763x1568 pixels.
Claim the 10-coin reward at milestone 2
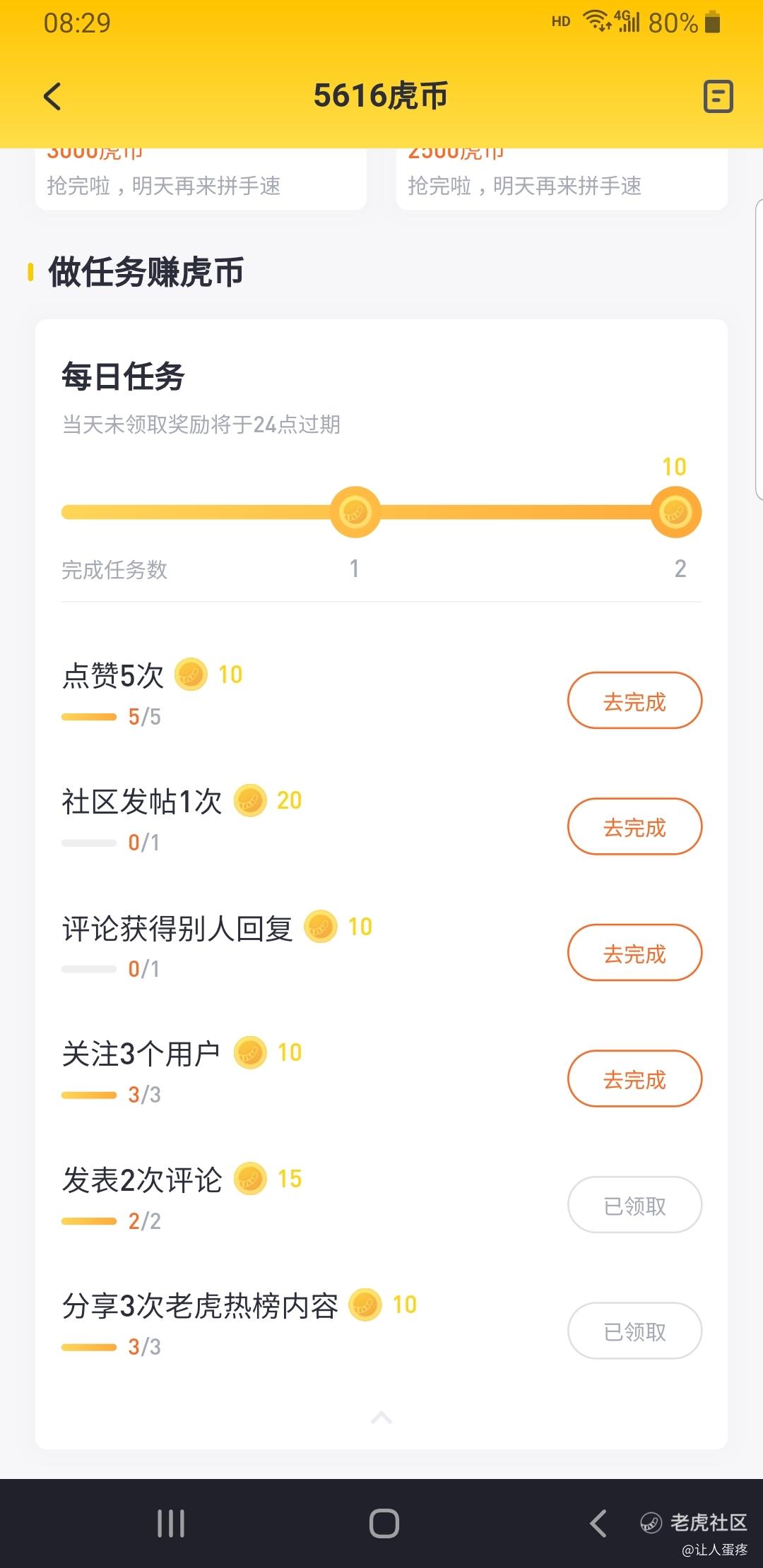click(x=675, y=512)
